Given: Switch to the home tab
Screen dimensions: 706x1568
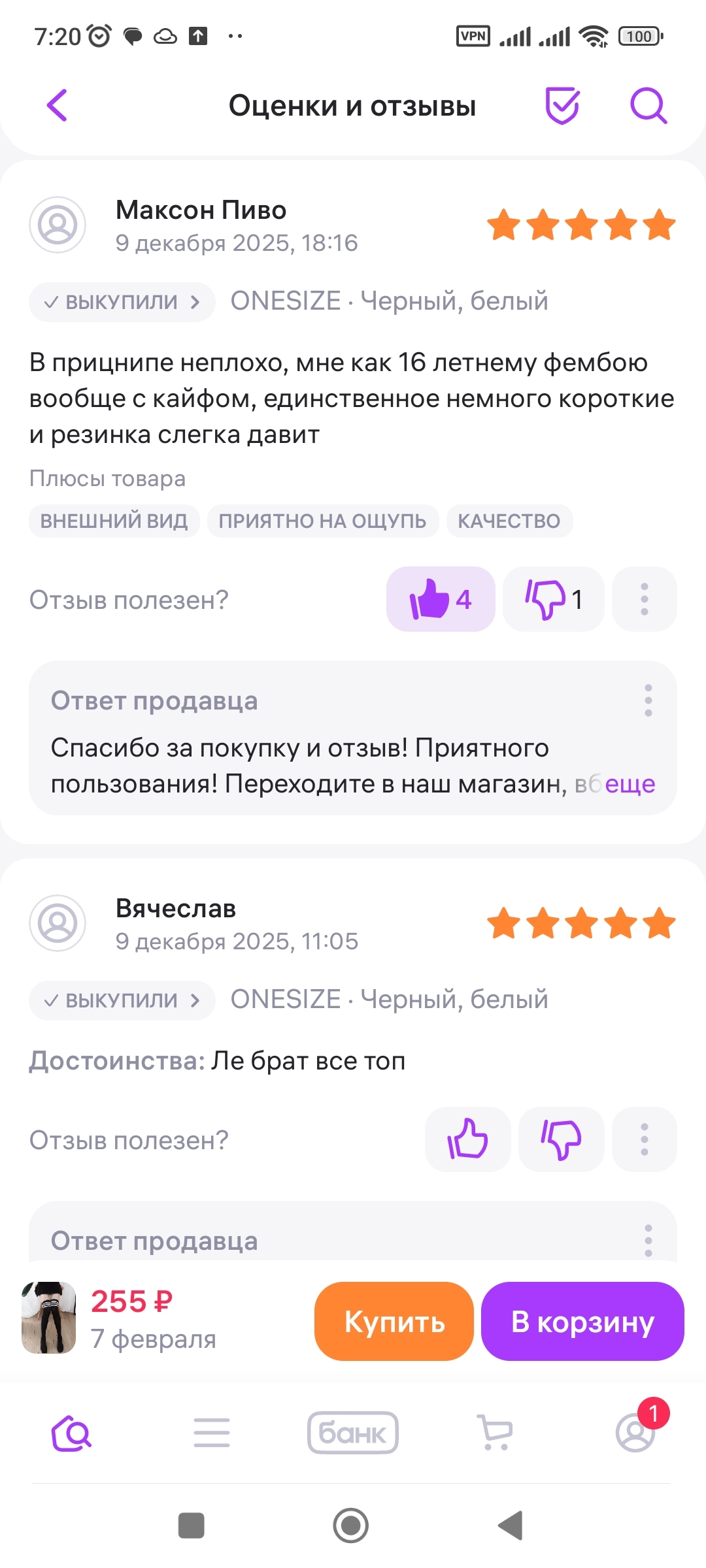Looking at the screenshot, I should click(x=71, y=1433).
